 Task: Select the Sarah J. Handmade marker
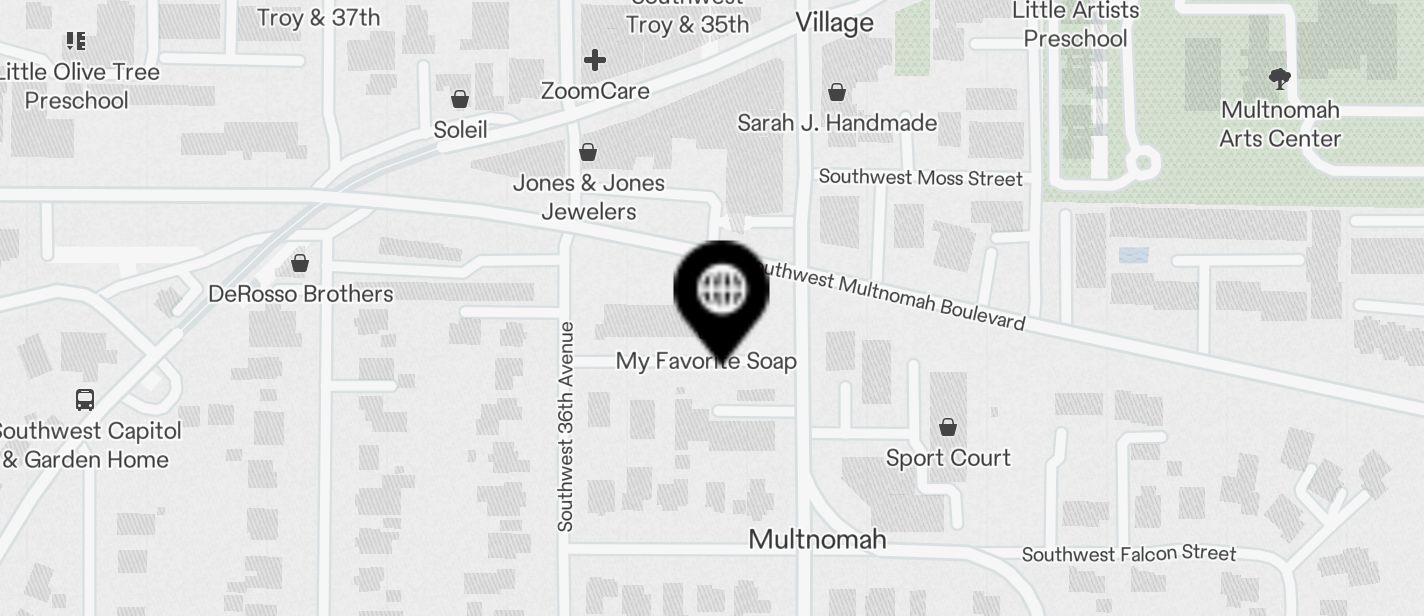(837, 93)
